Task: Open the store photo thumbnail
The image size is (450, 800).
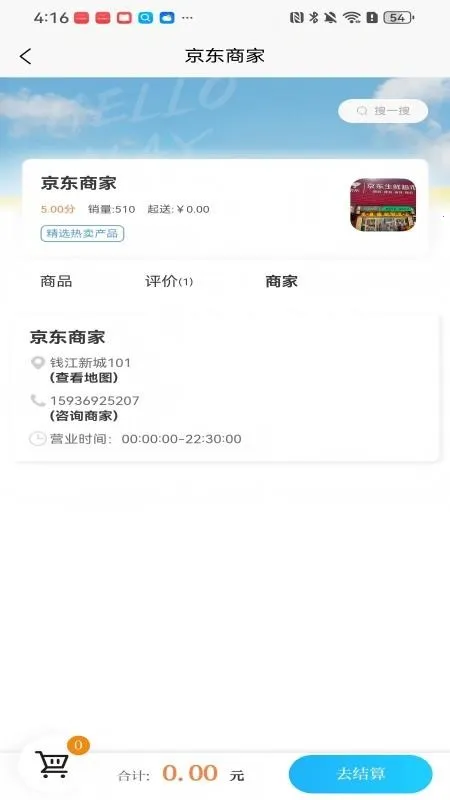Action: point(383,205)
